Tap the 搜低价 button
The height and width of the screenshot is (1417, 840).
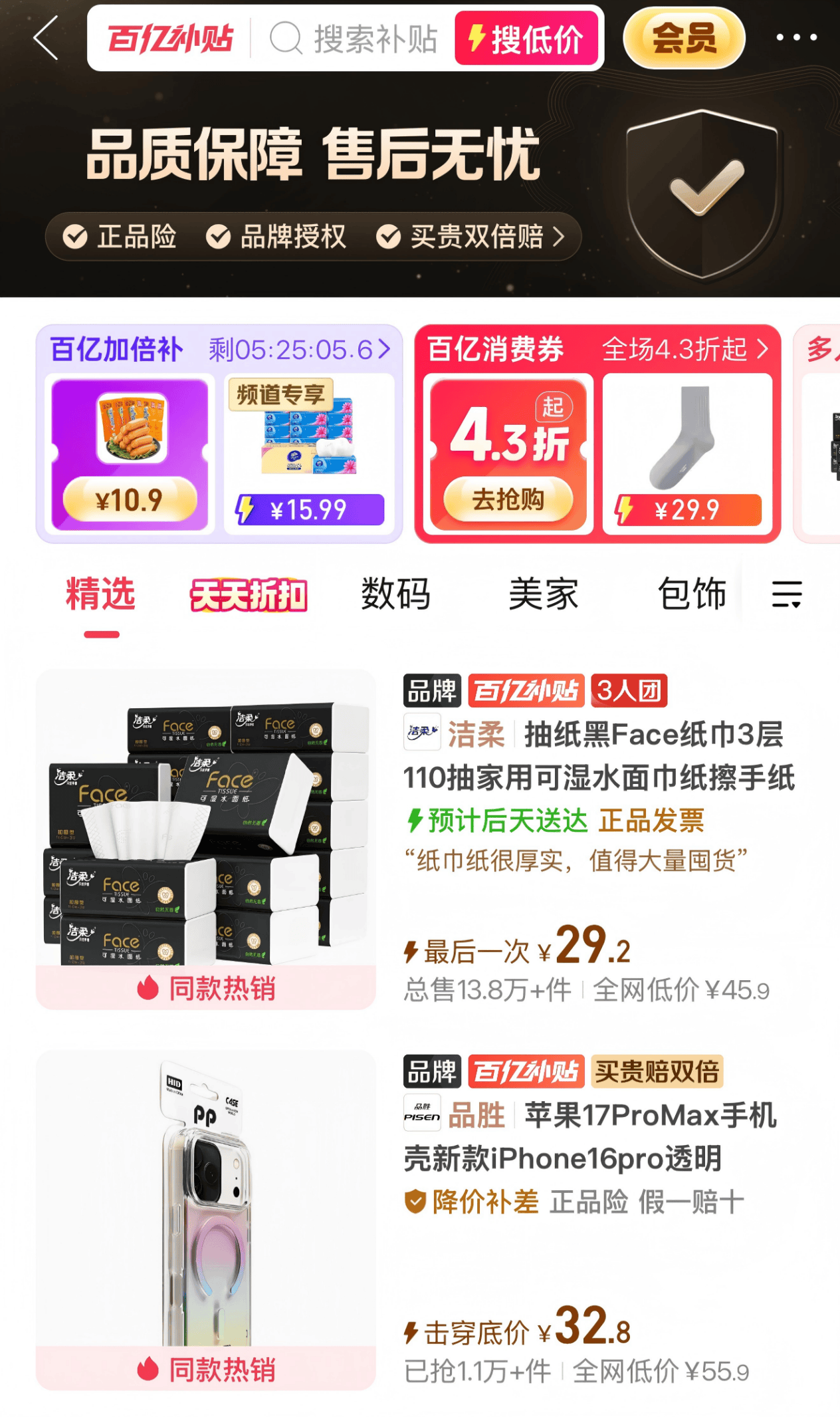point(526,39)
